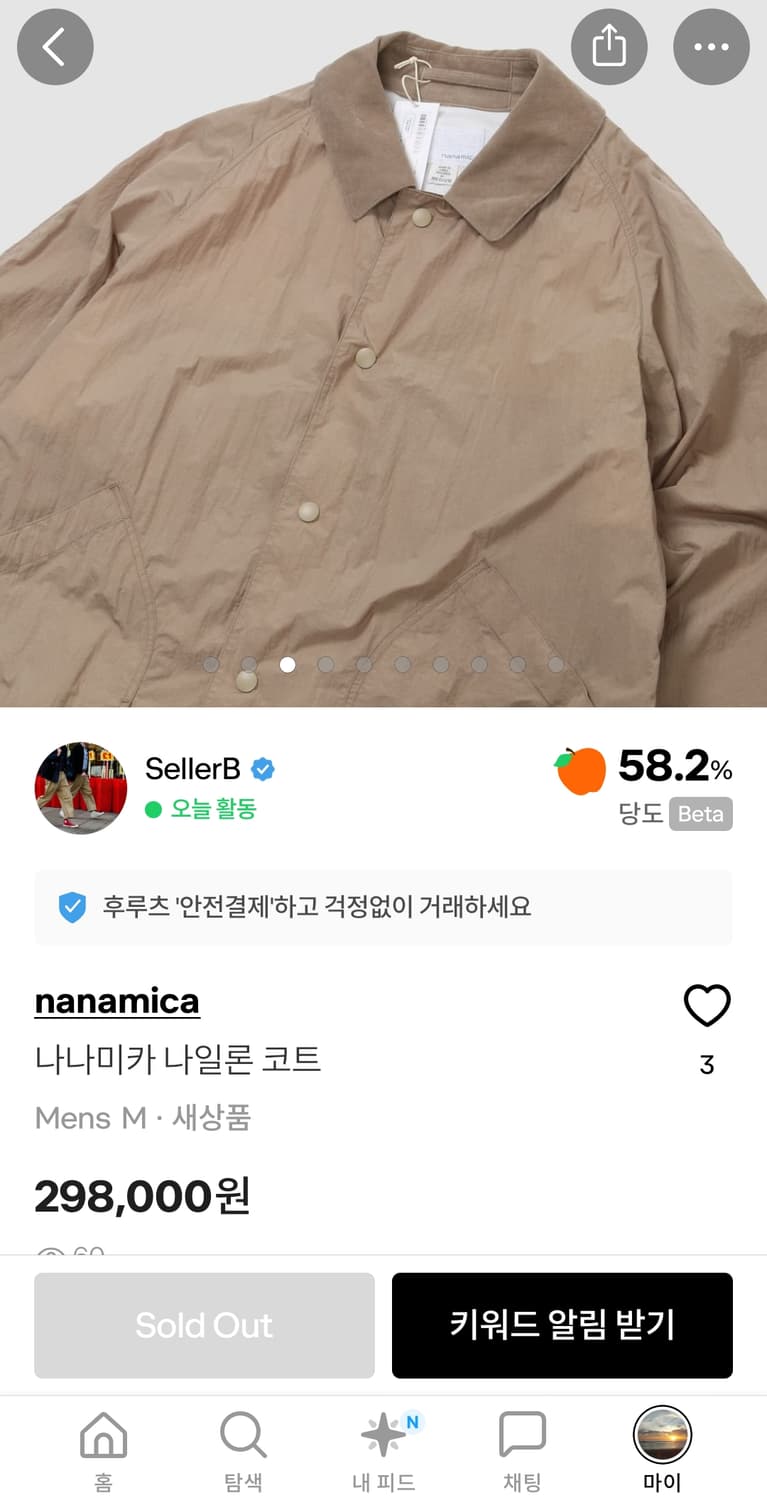This screenshot has height=1500, width=767.
Task: Open the share options for this listing
Action: tap(609, 46)
